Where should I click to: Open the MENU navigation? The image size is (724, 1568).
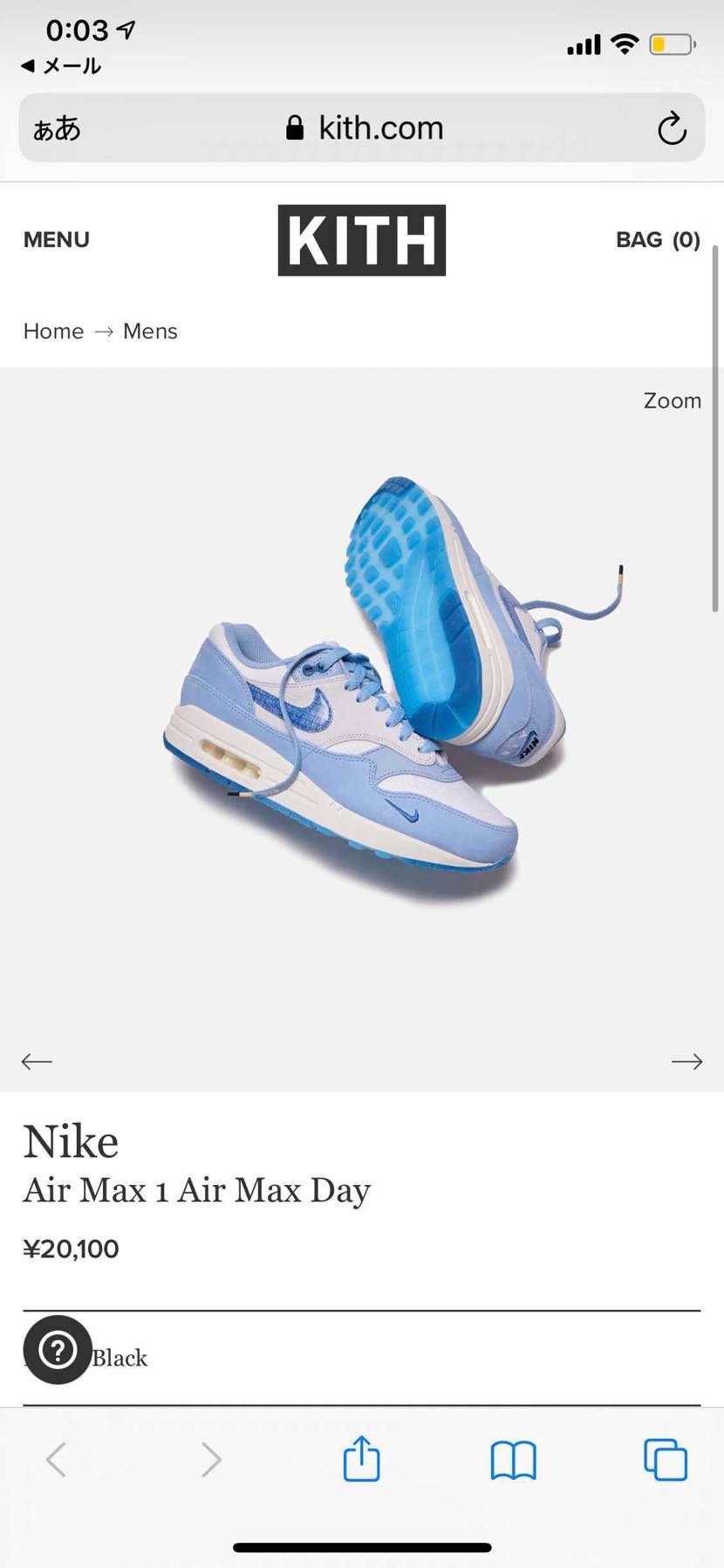pyautogui.click(x=57, y=240)
